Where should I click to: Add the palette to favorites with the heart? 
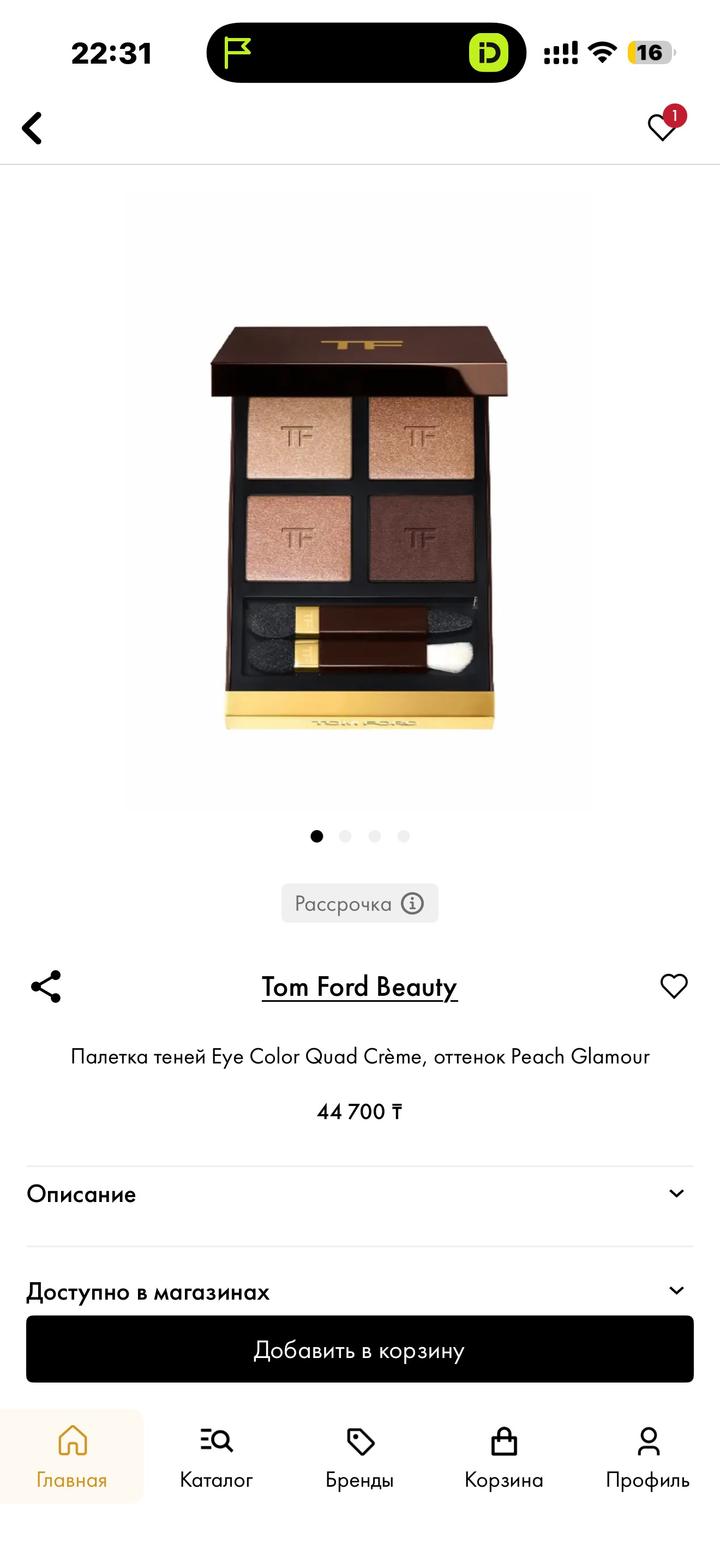point(674,986)
